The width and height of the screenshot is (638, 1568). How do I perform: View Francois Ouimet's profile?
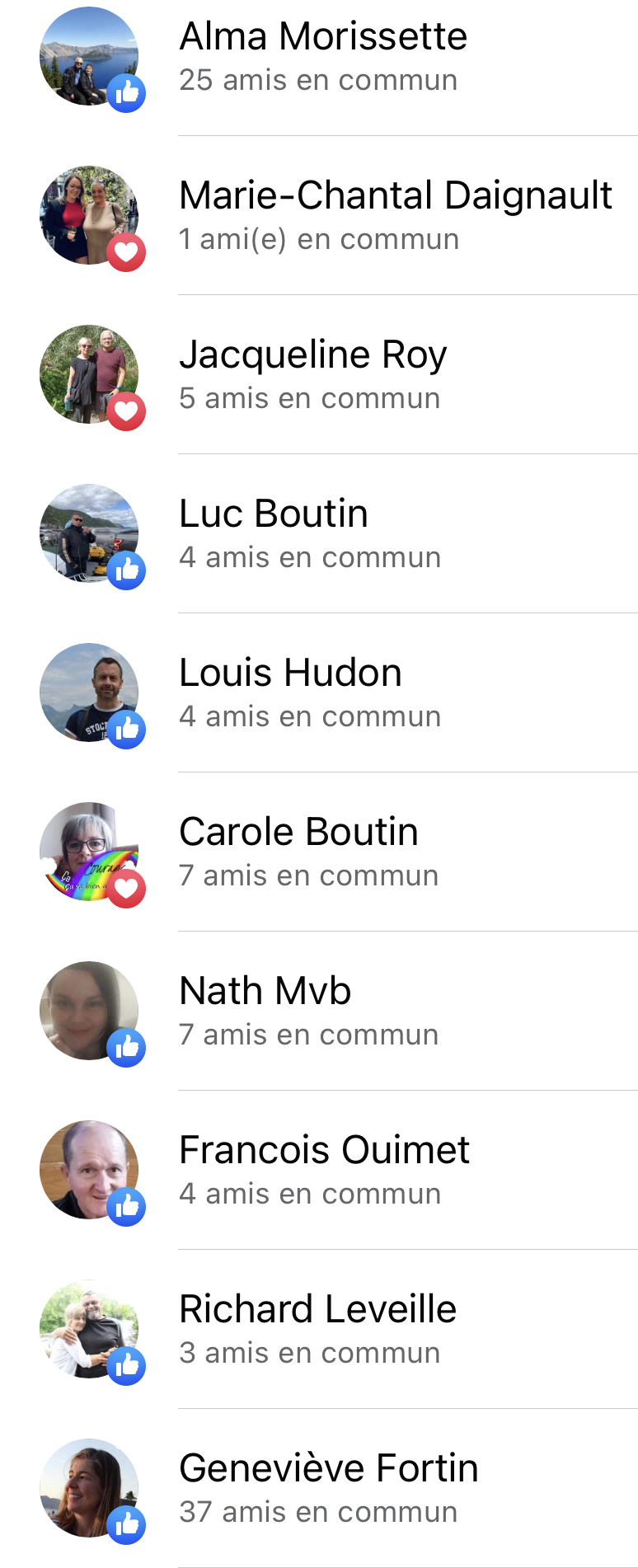[324, 1152]
